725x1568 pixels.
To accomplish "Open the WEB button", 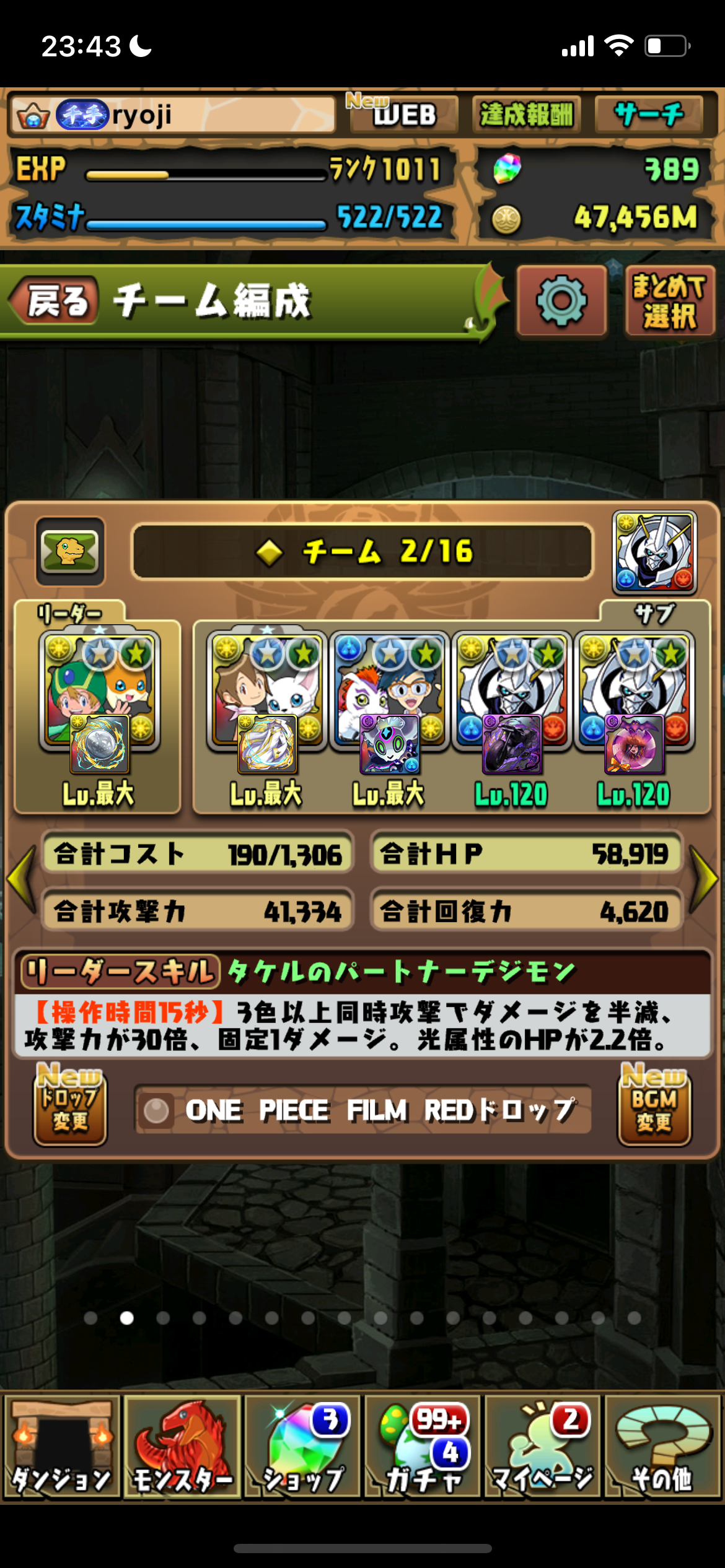I will click(x=404, y=115).
